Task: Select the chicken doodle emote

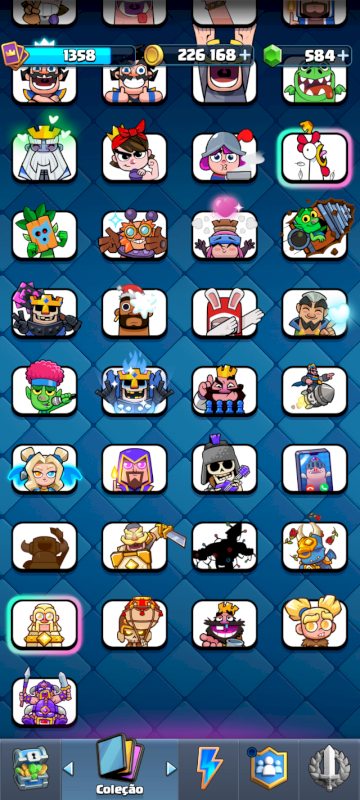Action: 315,156
